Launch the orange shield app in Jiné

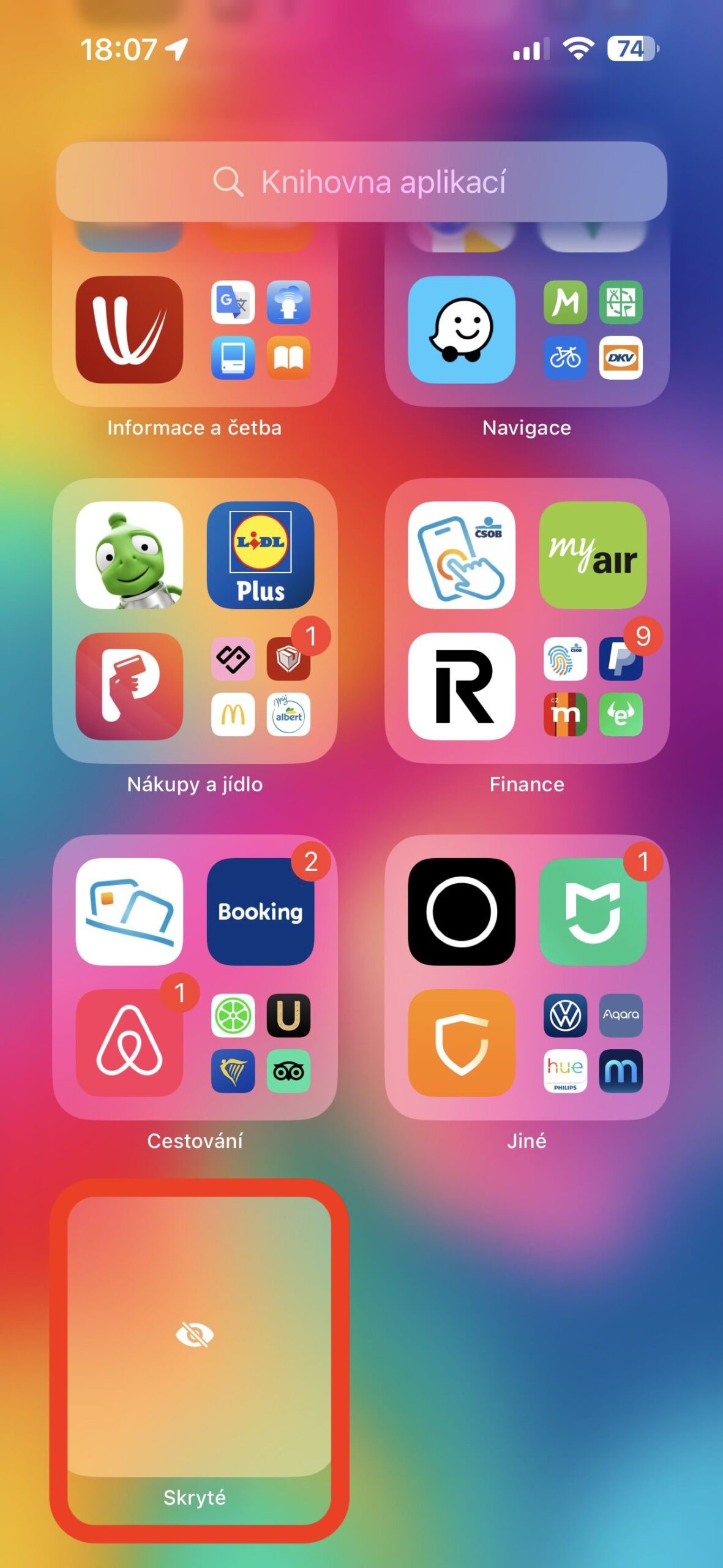[x=462, y=1042]
